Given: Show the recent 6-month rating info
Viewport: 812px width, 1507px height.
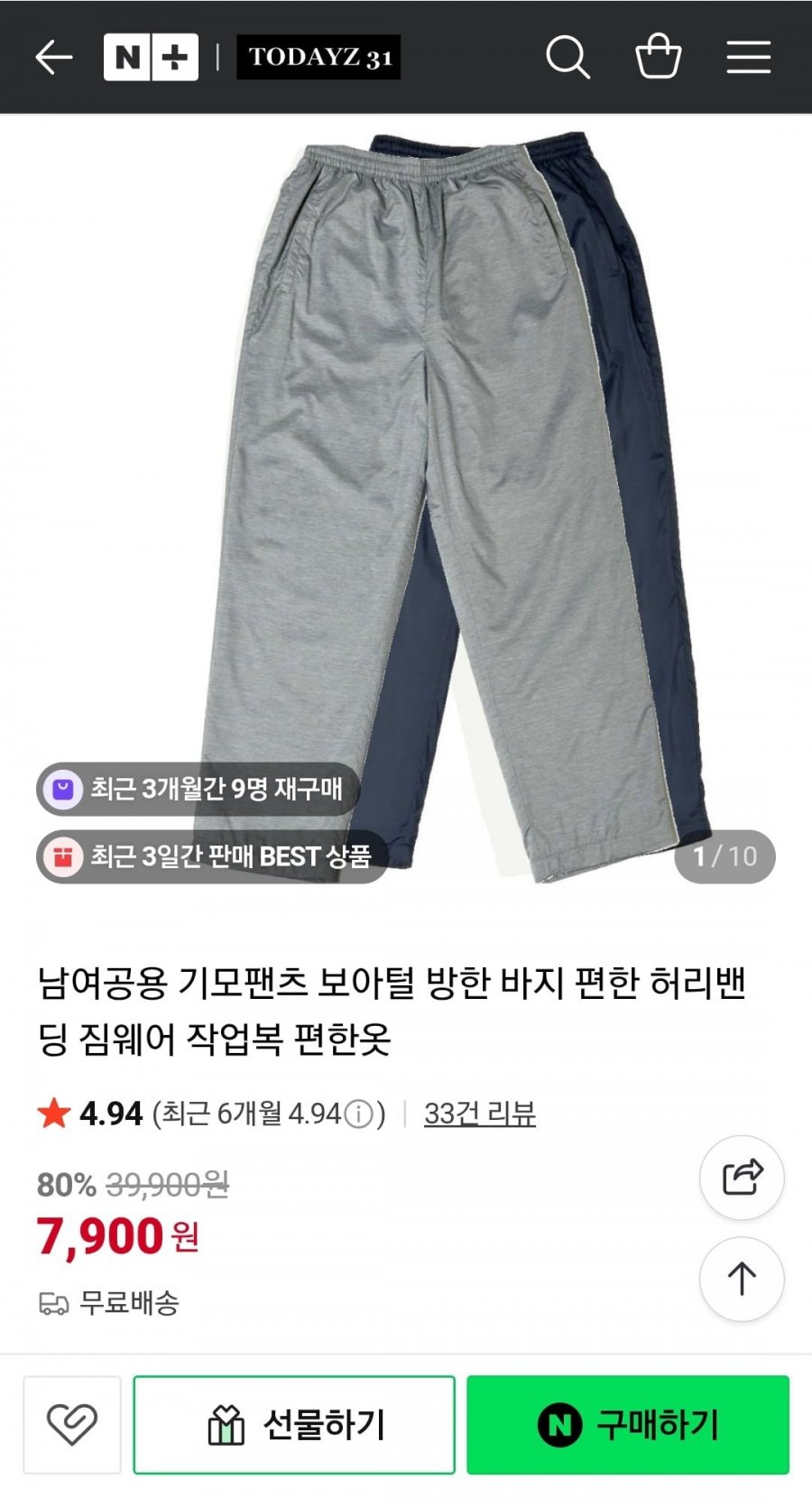Looking at the screenshot, I should (359, 1114).
